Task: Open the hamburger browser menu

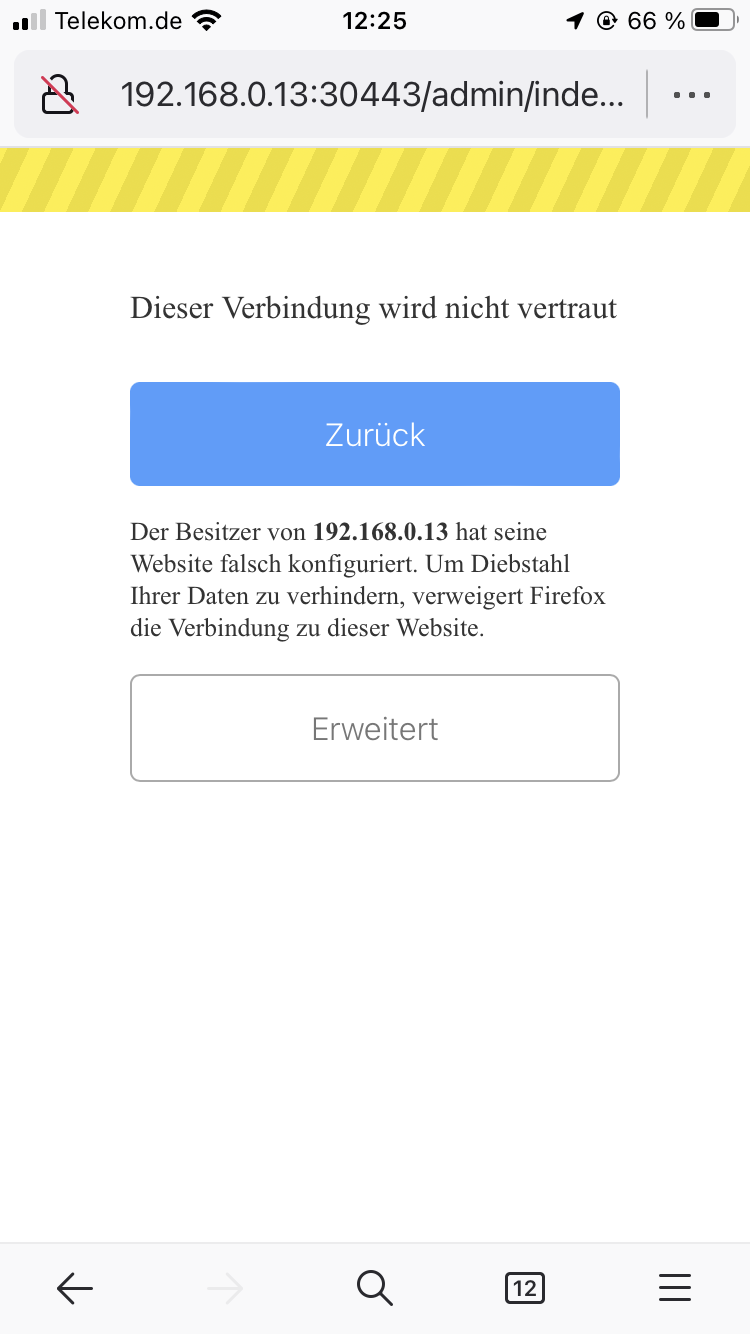Action: pyautogui.click(x=675, y=1288)
